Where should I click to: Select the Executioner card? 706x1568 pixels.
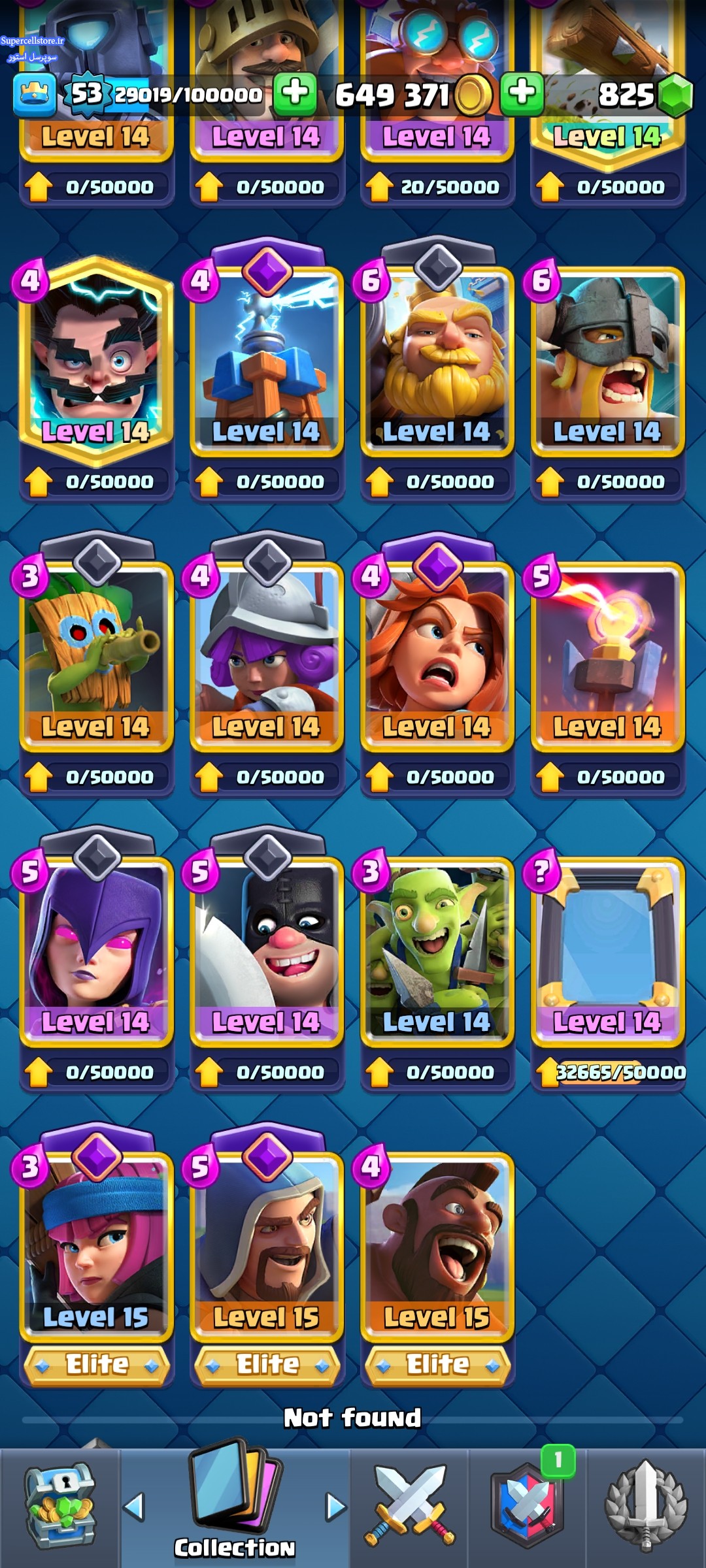click(x=267, y=949)
